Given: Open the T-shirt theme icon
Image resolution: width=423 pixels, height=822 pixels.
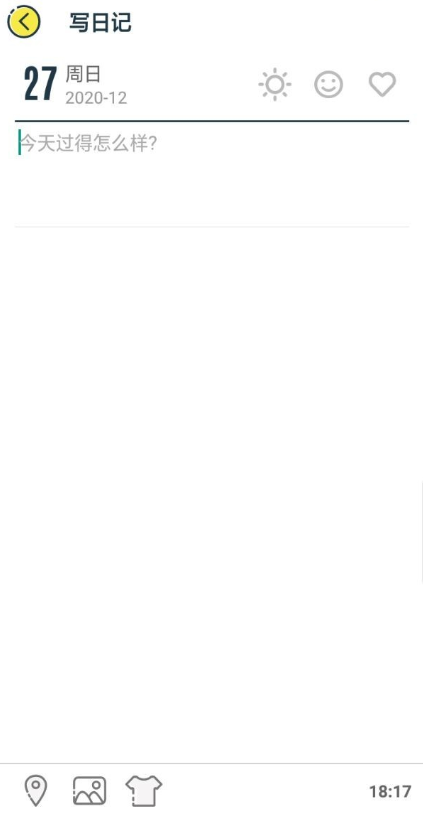Looking at the screenshot, I should [x=144, y=791].
